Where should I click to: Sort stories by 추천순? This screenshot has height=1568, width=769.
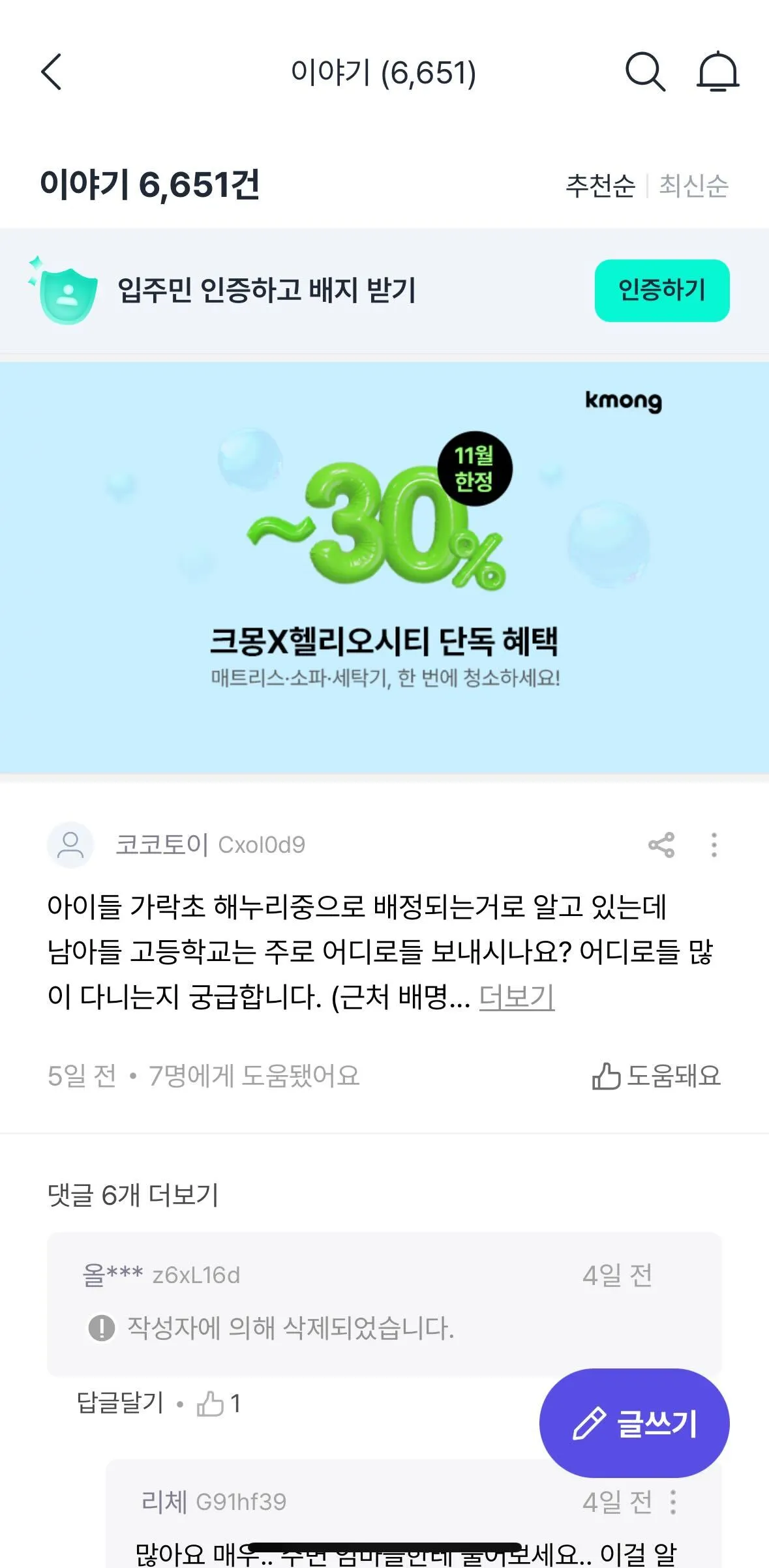click(x=599, y=186)
